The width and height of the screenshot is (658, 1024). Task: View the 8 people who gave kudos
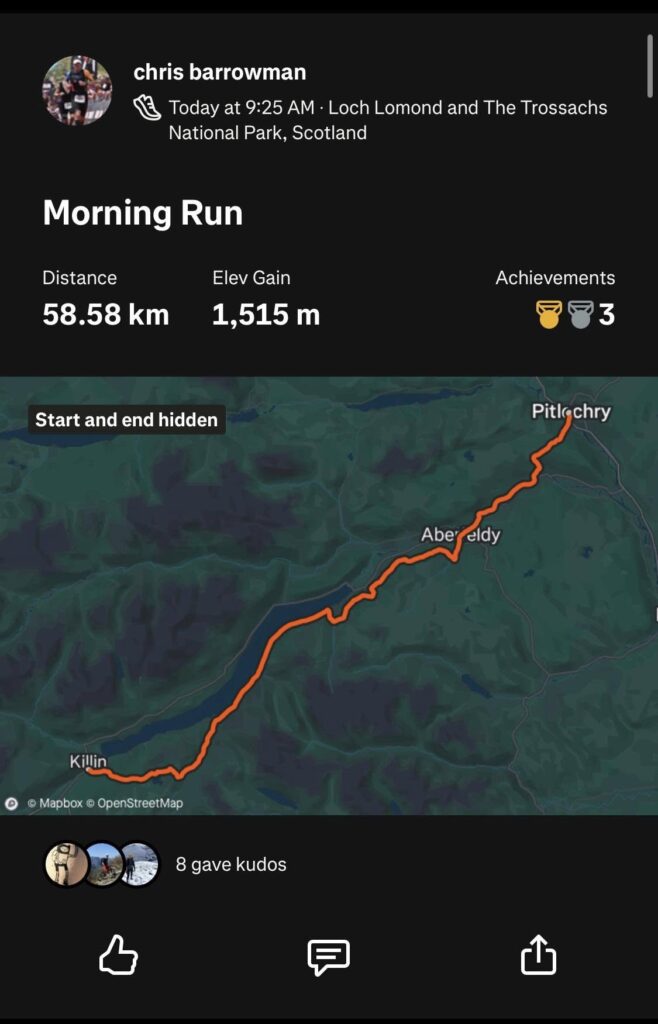tap(231, 864)
